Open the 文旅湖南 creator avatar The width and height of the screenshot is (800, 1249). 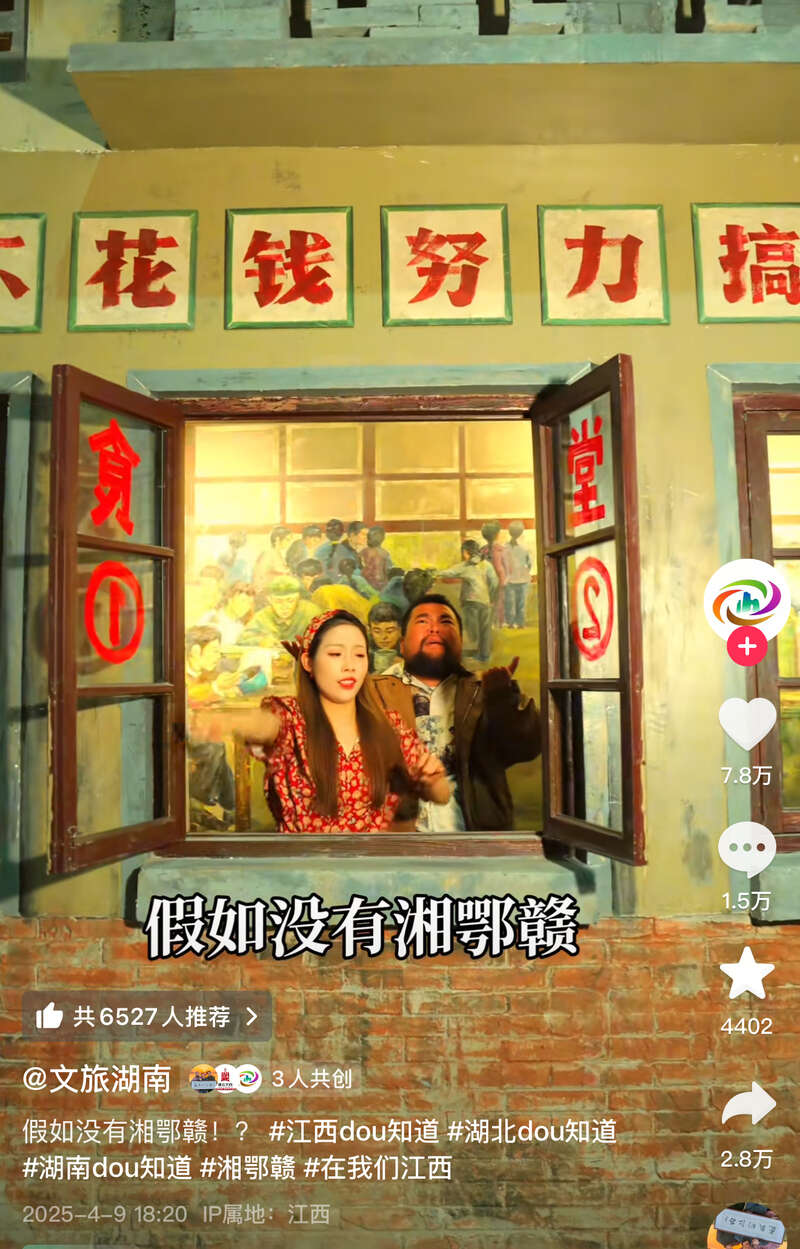click(746, 600)
